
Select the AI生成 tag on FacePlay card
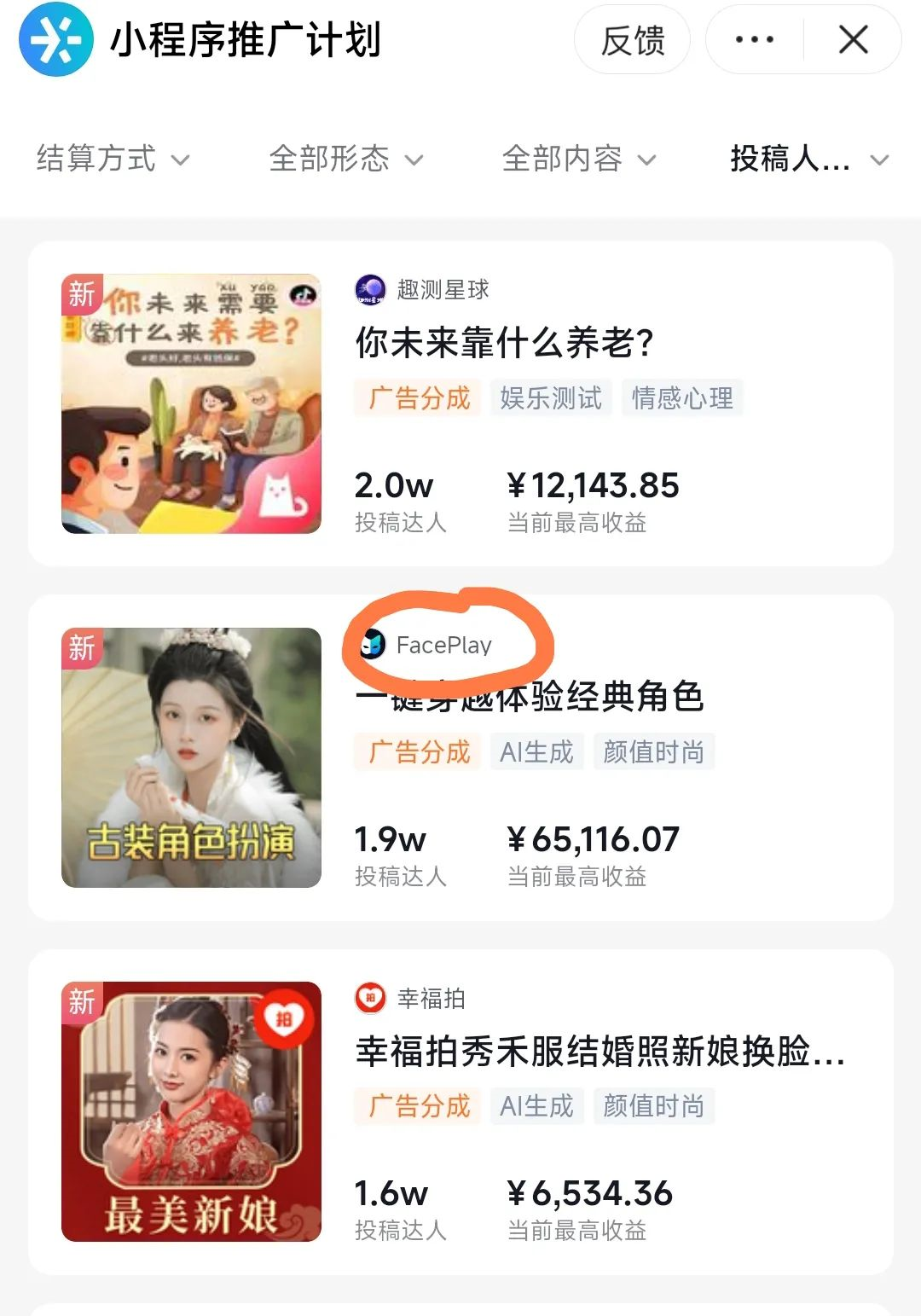536,751
